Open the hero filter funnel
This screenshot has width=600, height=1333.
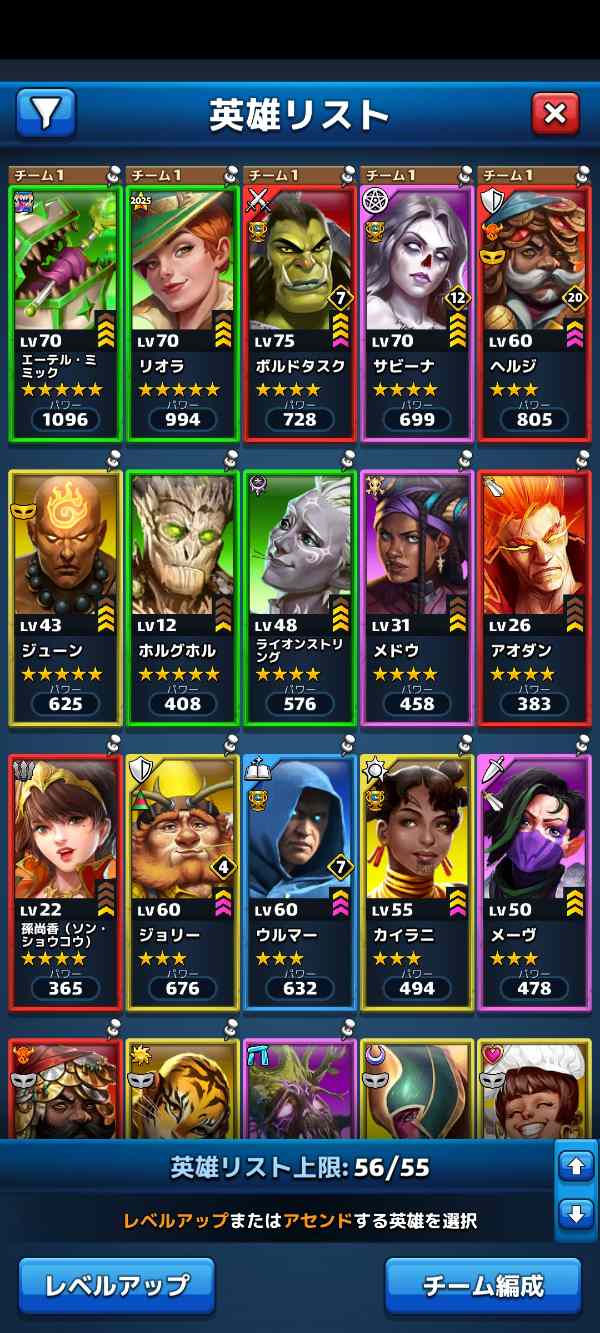[x=46, y=113]
